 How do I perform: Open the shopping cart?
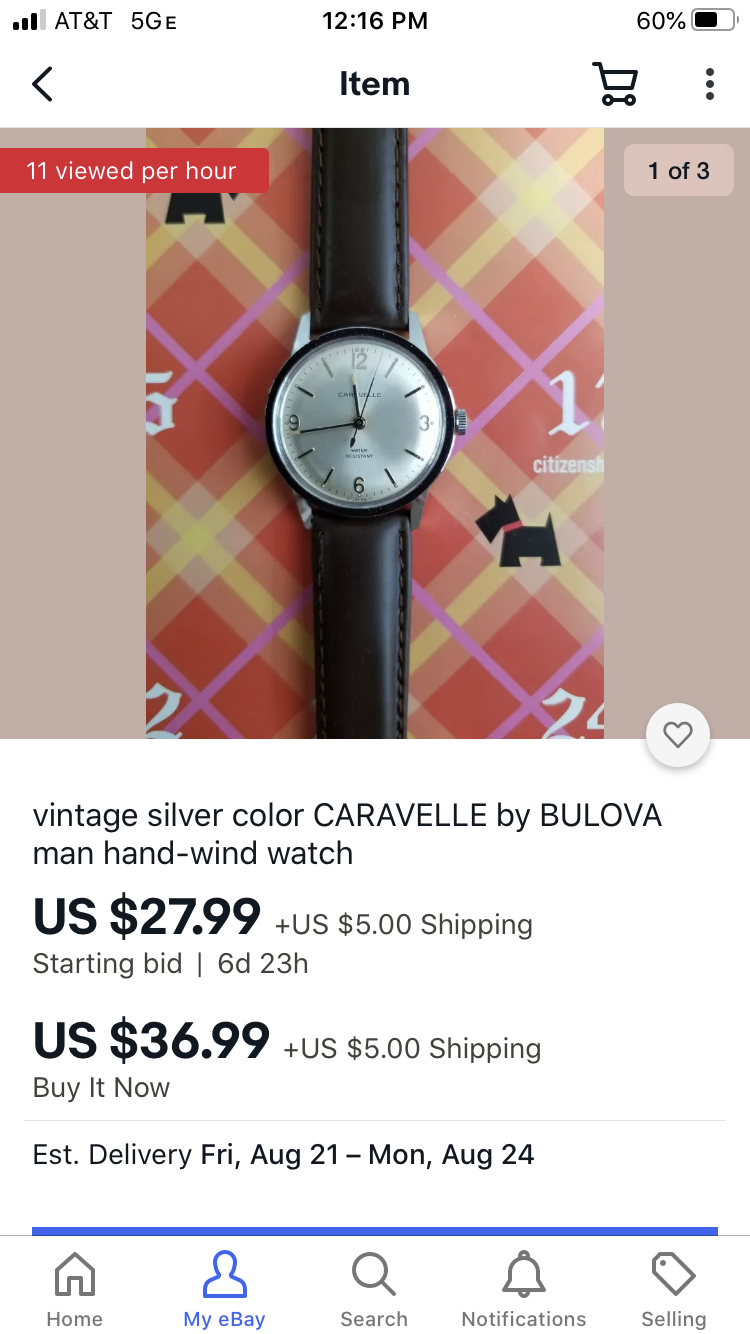[x=614, y=84]
